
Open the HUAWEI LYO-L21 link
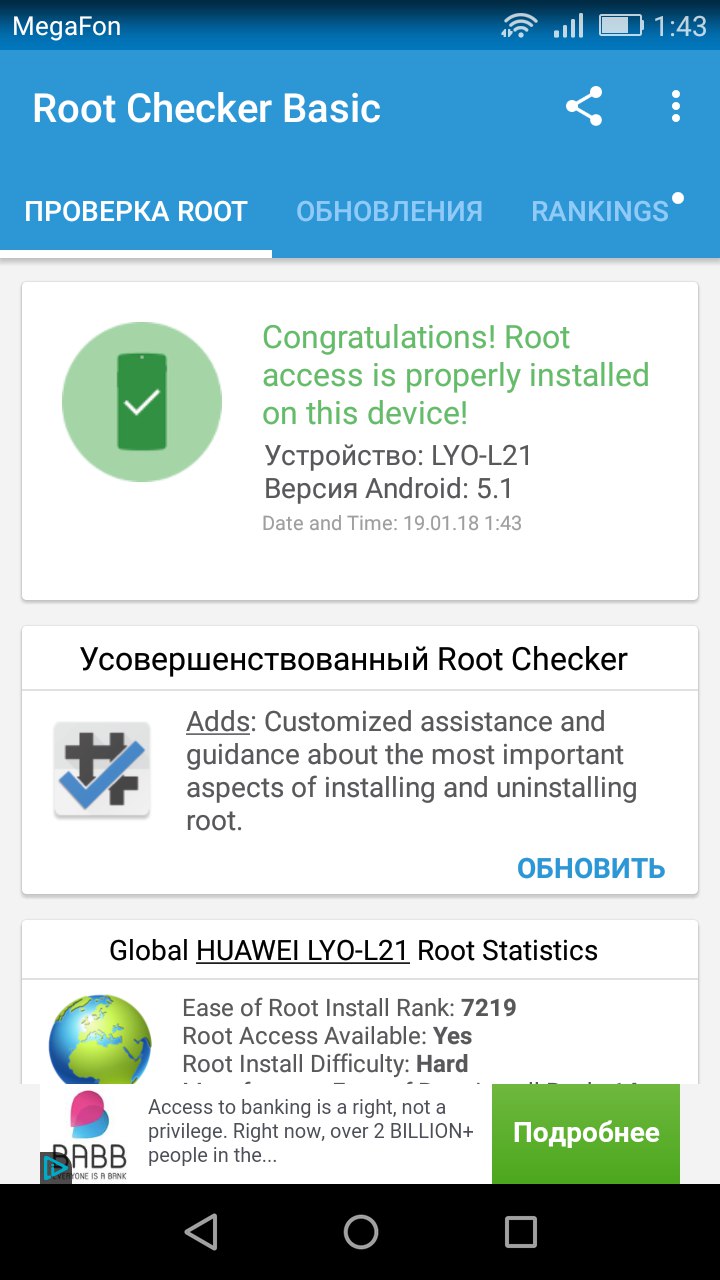click(x=303, y=950)
